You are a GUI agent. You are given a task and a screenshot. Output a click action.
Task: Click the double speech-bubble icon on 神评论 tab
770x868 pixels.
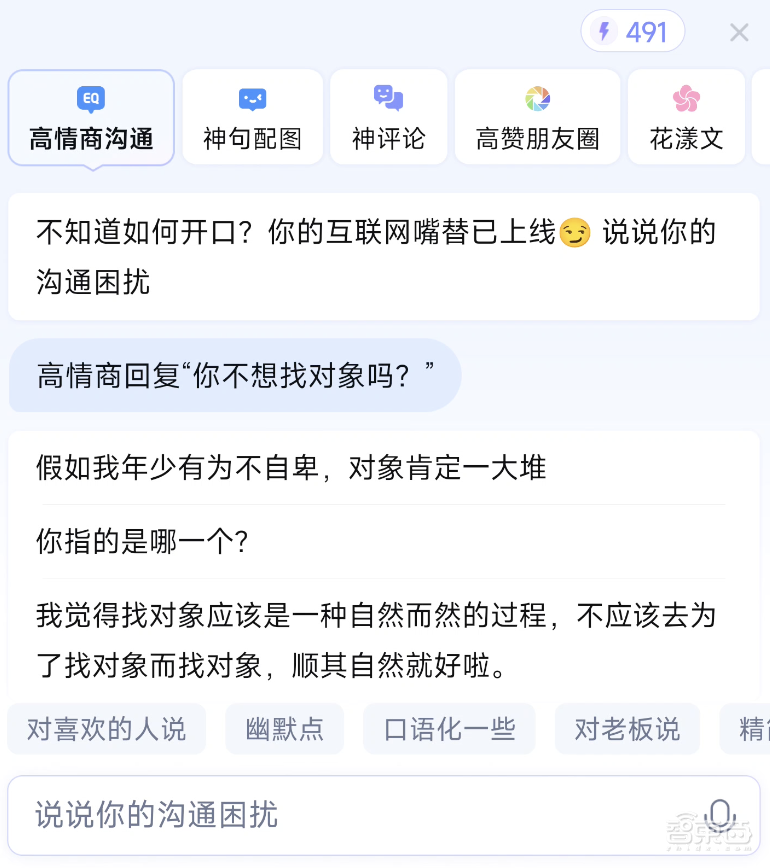388,99
